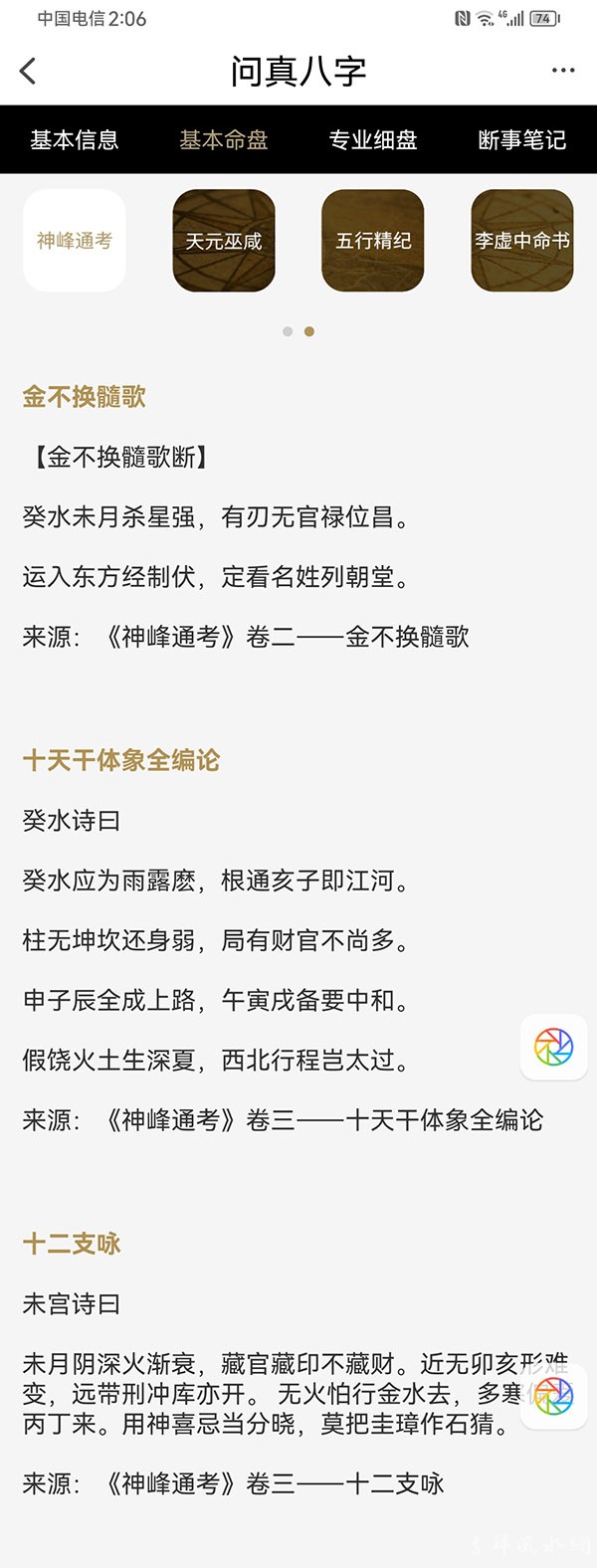This screenshot has height=1568, width=597.
Task: Open the three-dot overflow menu
Action: [563, 71]
